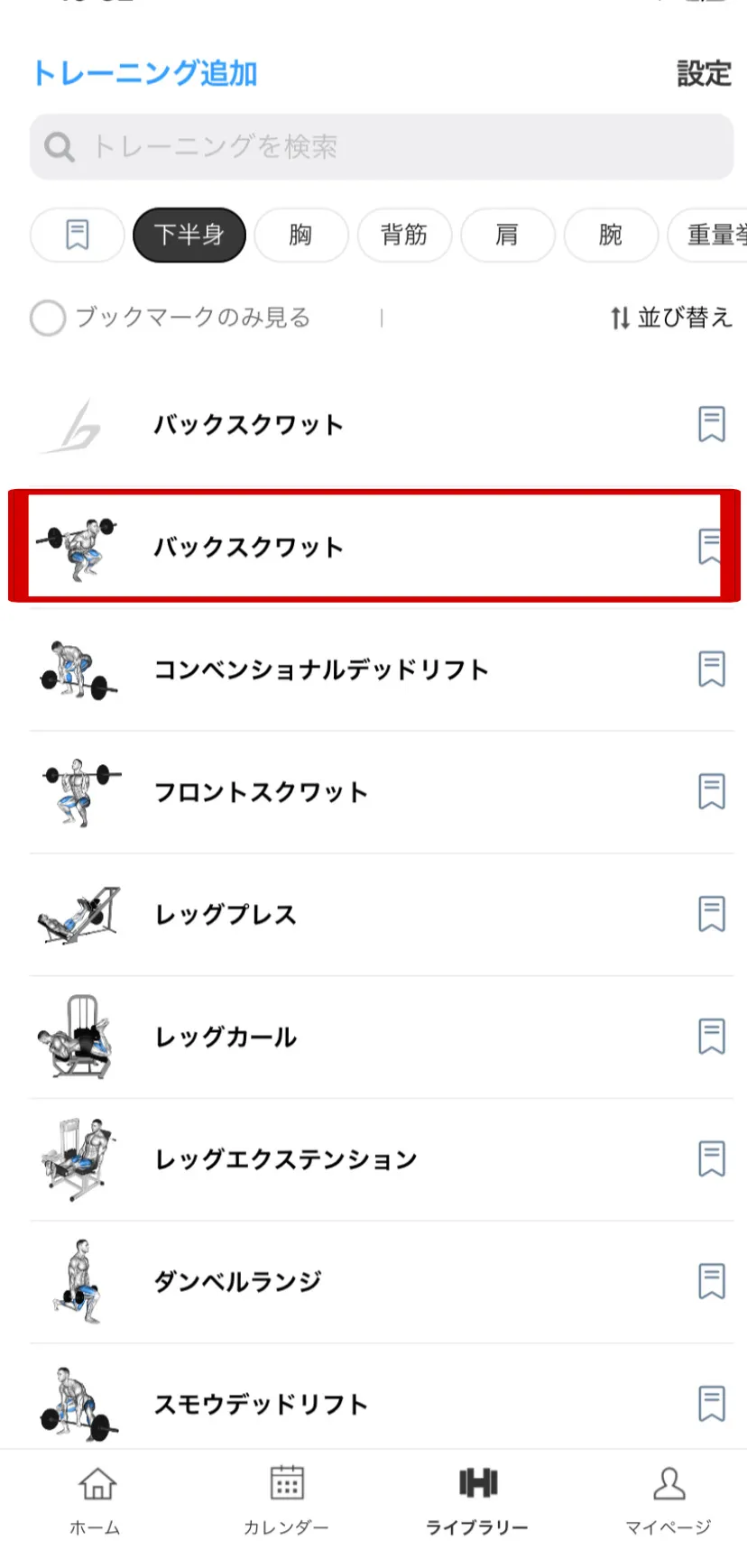Open レッグエクステンション exercise
Screen dimensions: 747x1568
click(x=286, y=1159)
